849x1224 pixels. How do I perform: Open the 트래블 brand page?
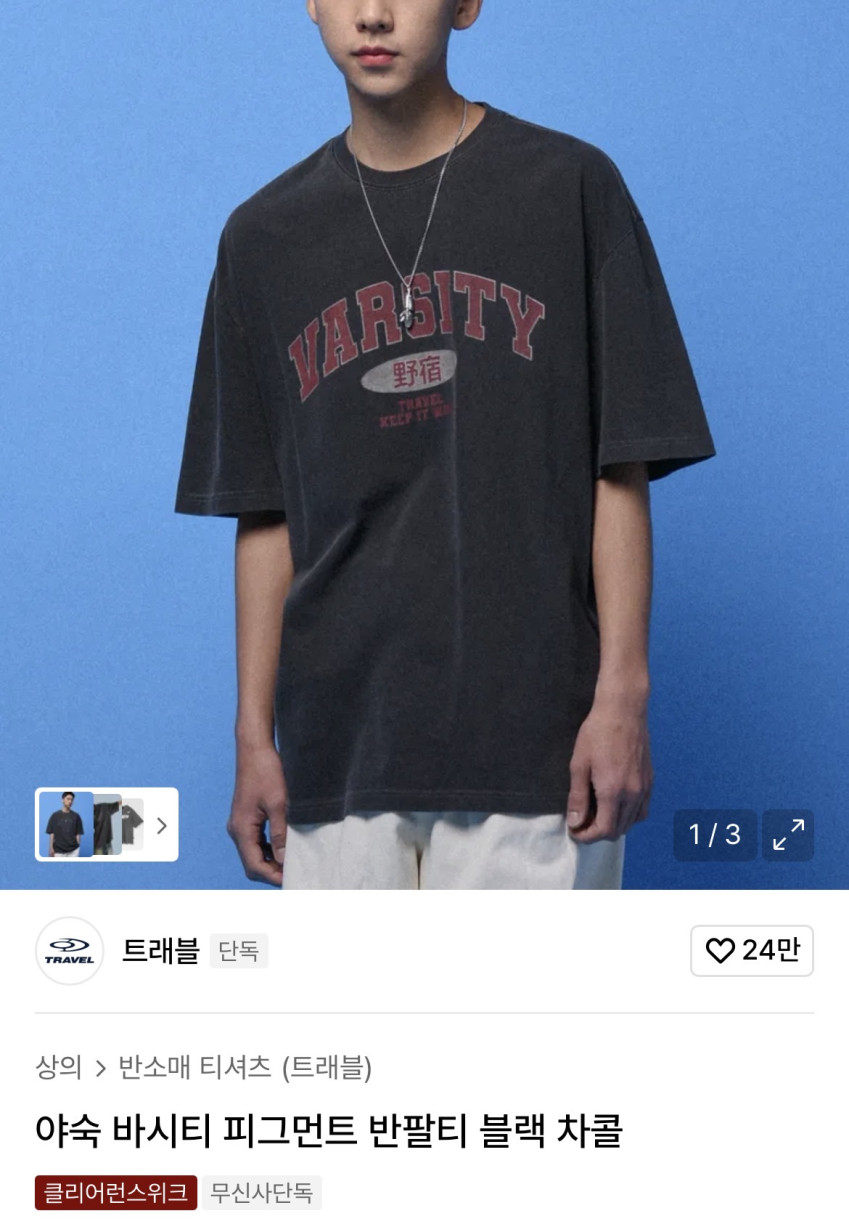coord(160,950)
